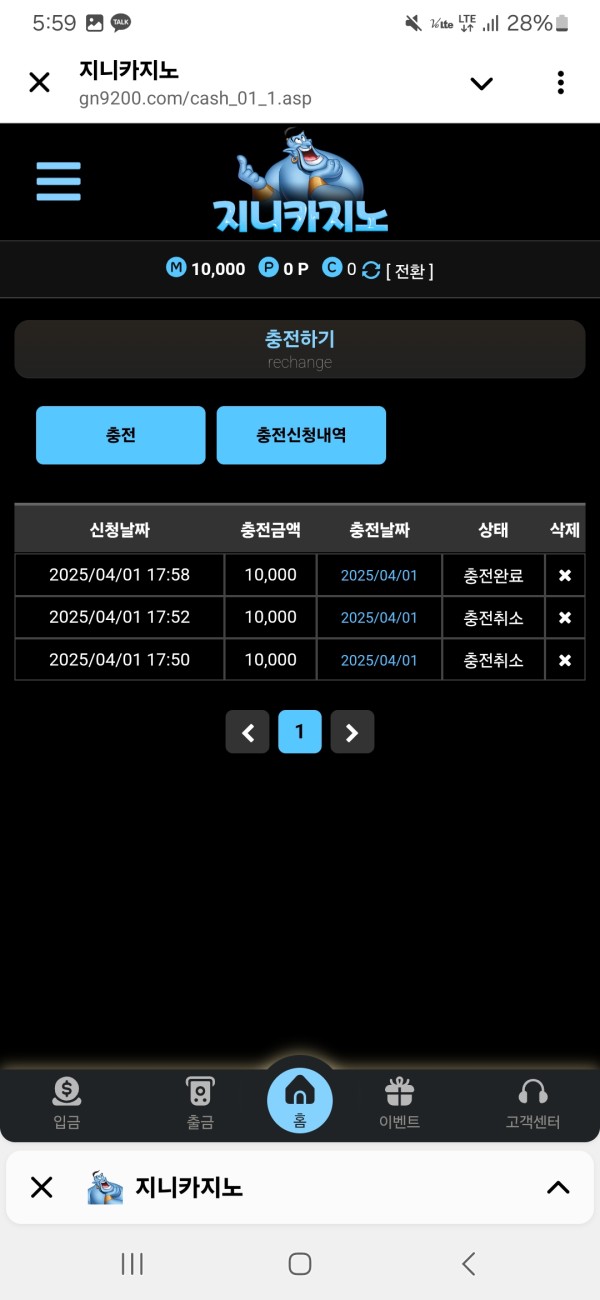
Task: Open the 고객센터 support tab
Action: pos(533,1103)
